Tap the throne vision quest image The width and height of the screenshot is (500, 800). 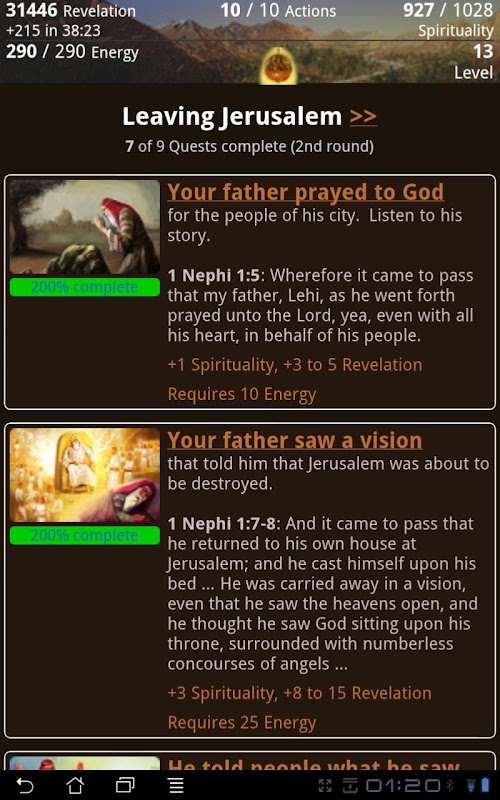coord(85,475)
